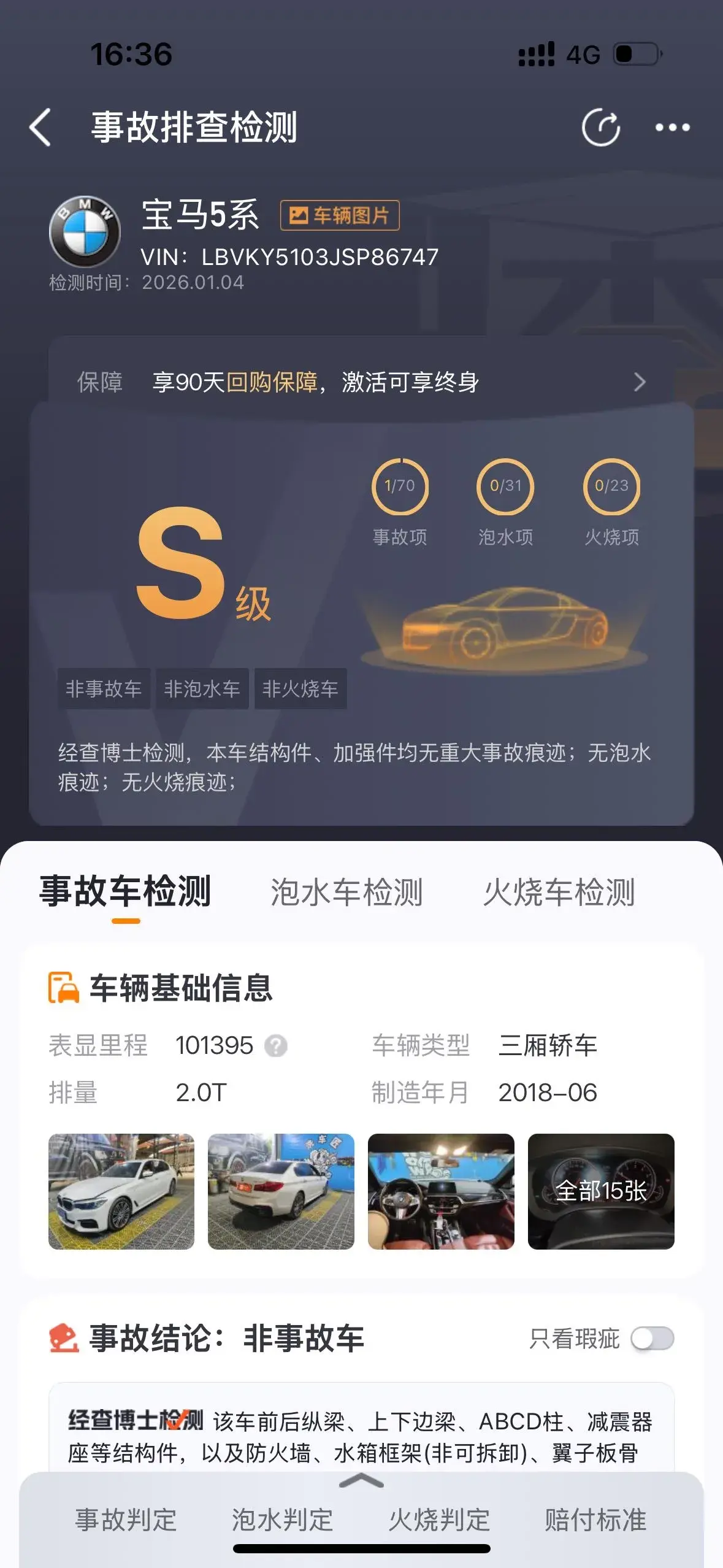Go back from 事故排查检测 page

[x=40, y=128]
